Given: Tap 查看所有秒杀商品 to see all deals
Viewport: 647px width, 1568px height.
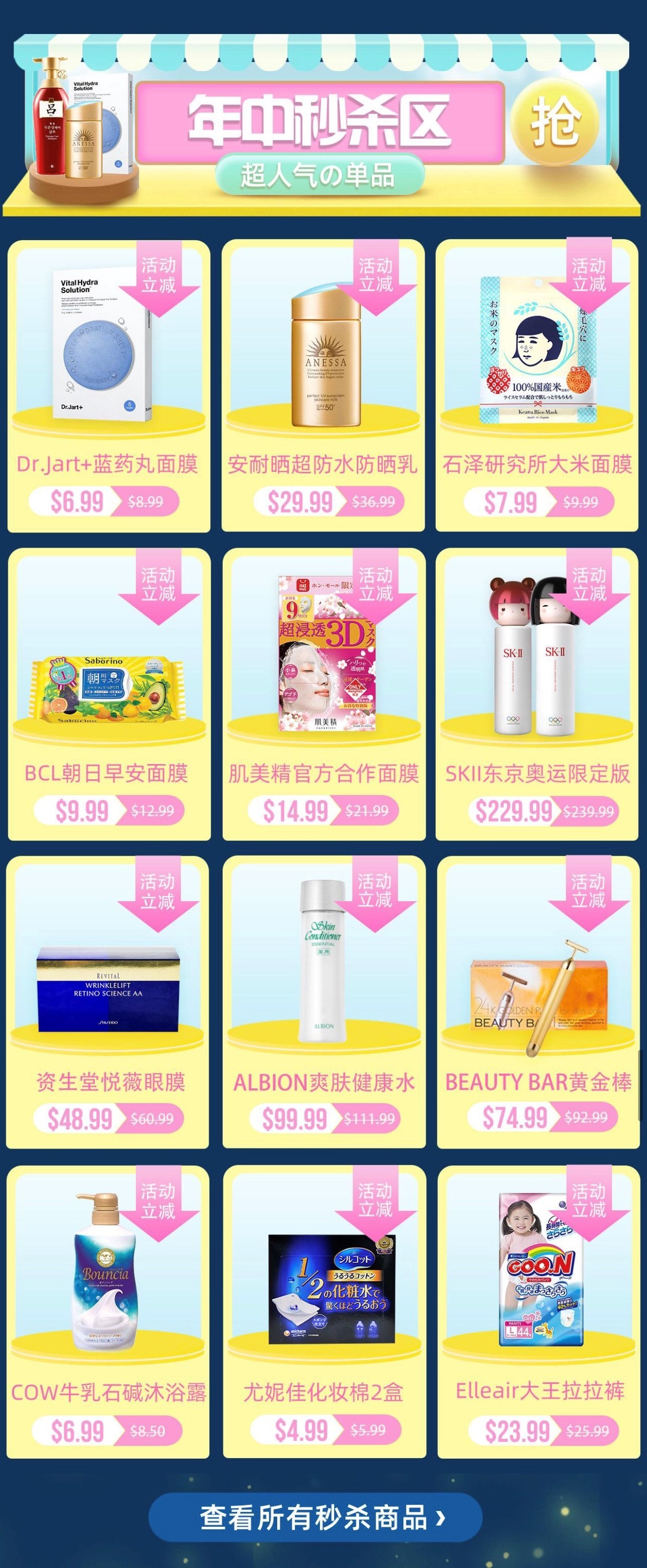Looking at the screenshot, I should click(316, 1517).
